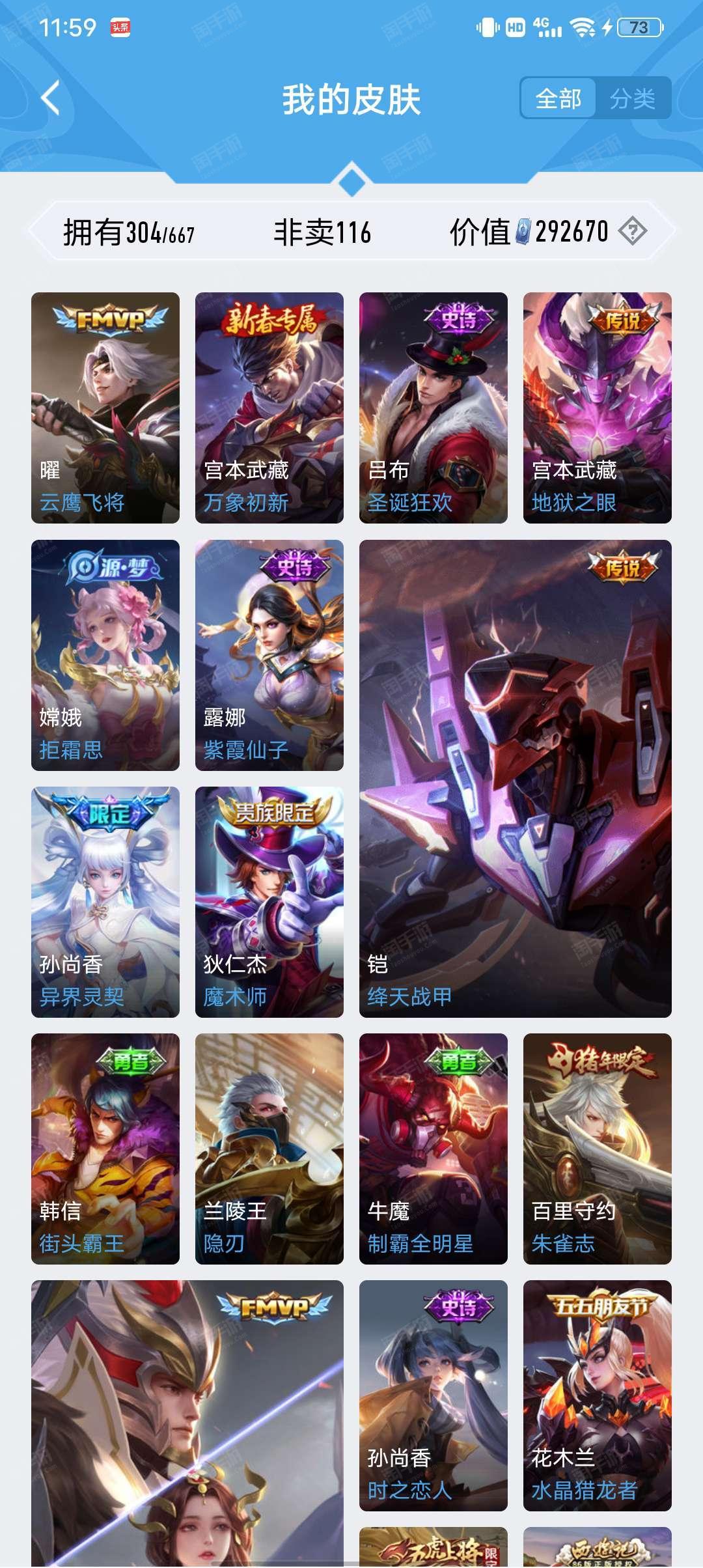Go back using the top-left arrow
The image size is (703, 1568).
(x=51, y=98)
